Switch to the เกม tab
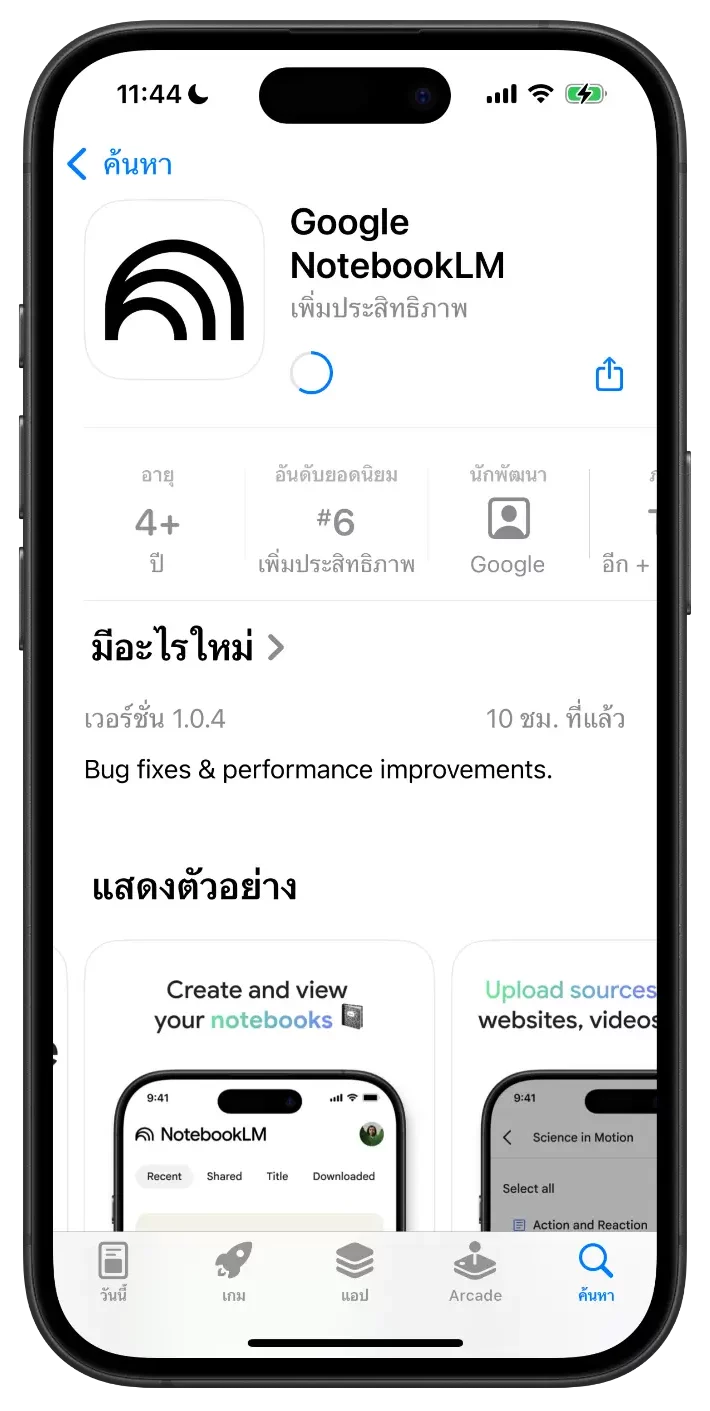The height and width of the screenshot is (1411, 710). click(234, 1271)
